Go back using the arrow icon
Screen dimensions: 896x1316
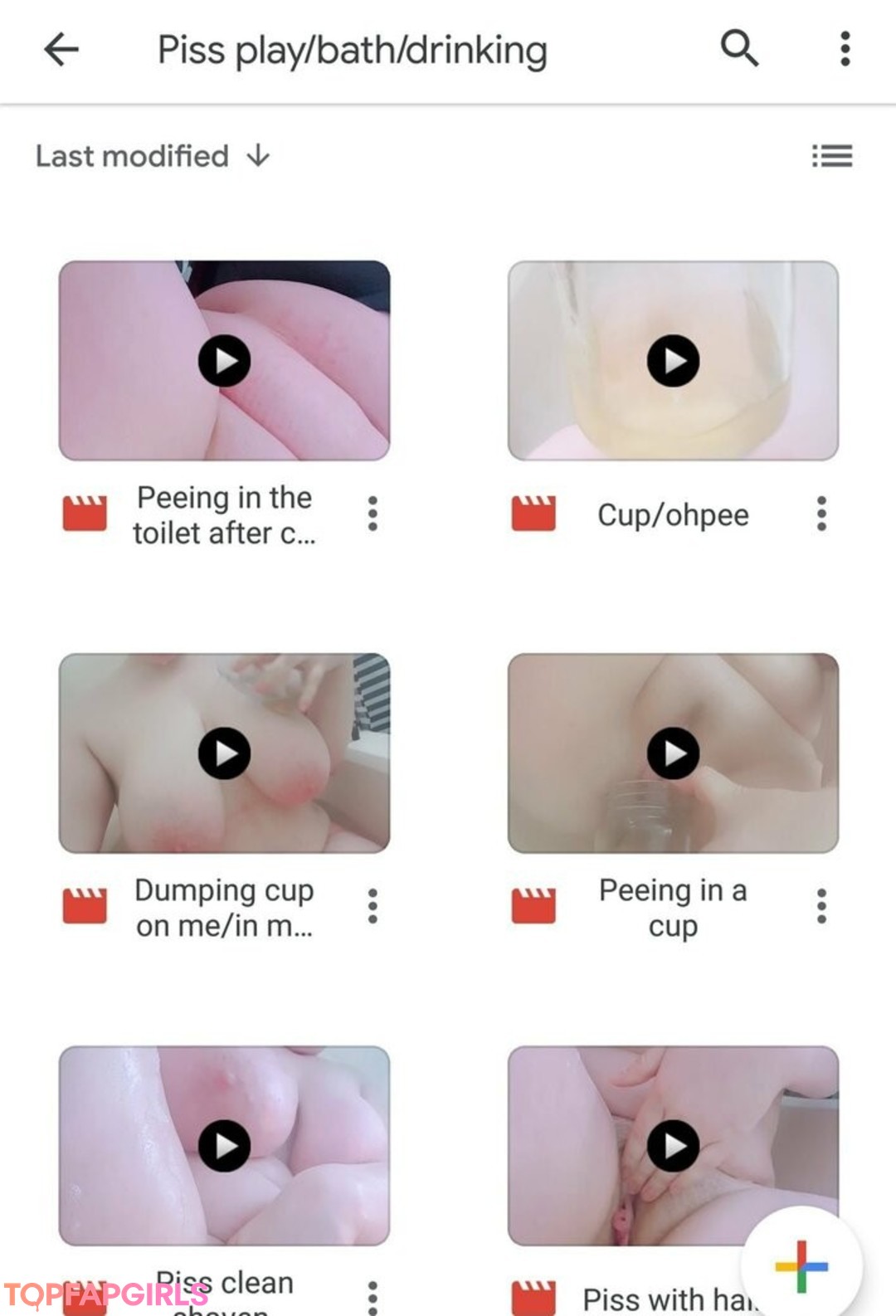(x=61, y=50)
